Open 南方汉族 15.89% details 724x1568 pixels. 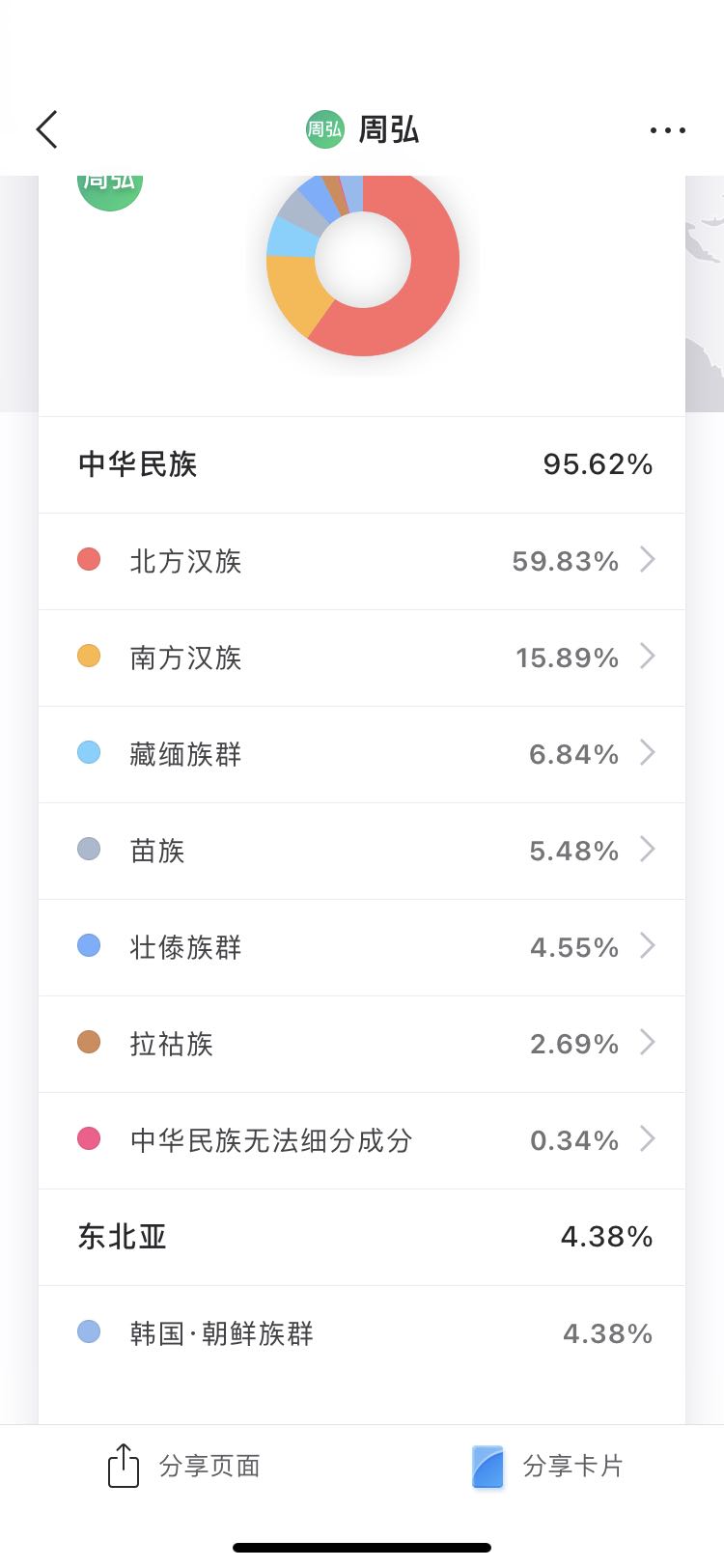coord(362,658)
